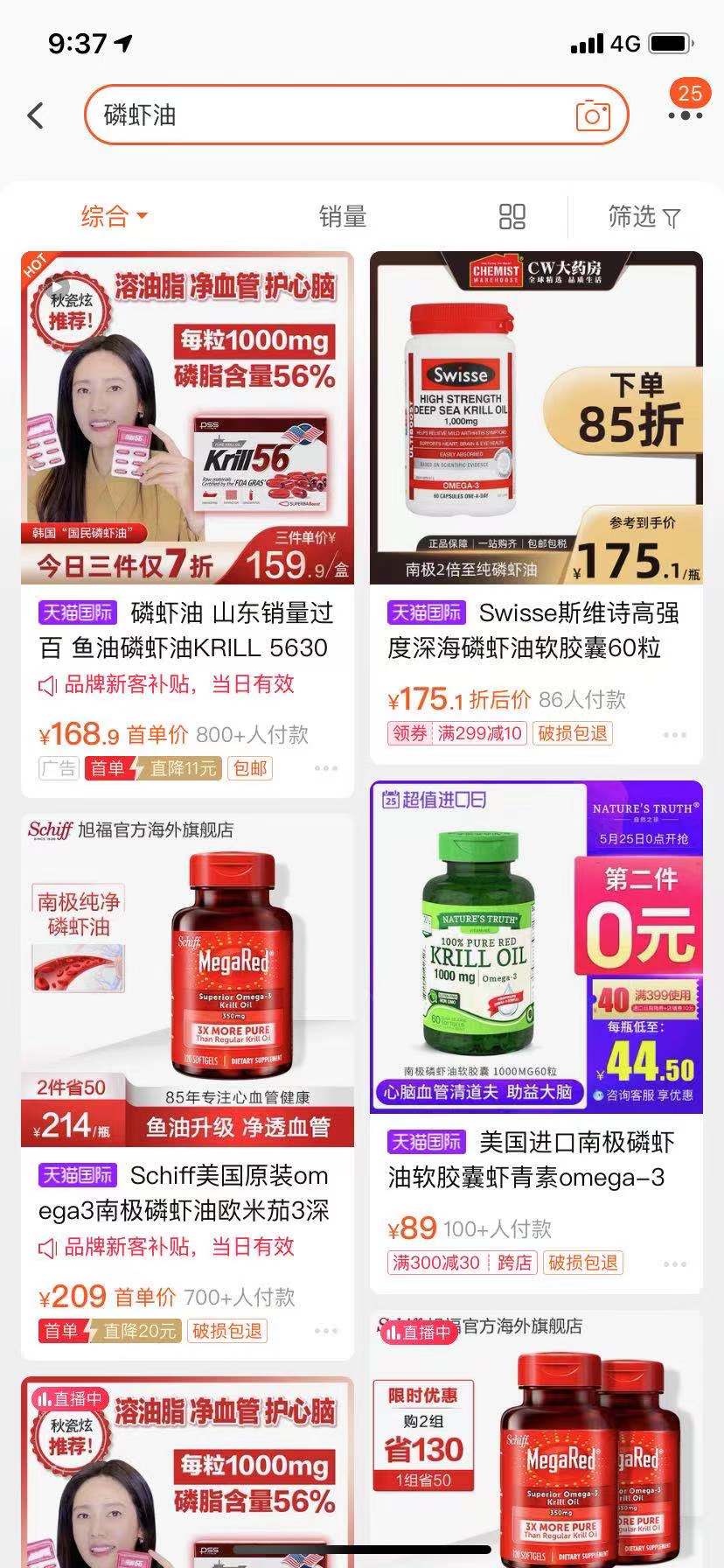Switch to the 销量 sorting tab
Image resolution: width=724 pixels, height=1568 pixels.
345,216
